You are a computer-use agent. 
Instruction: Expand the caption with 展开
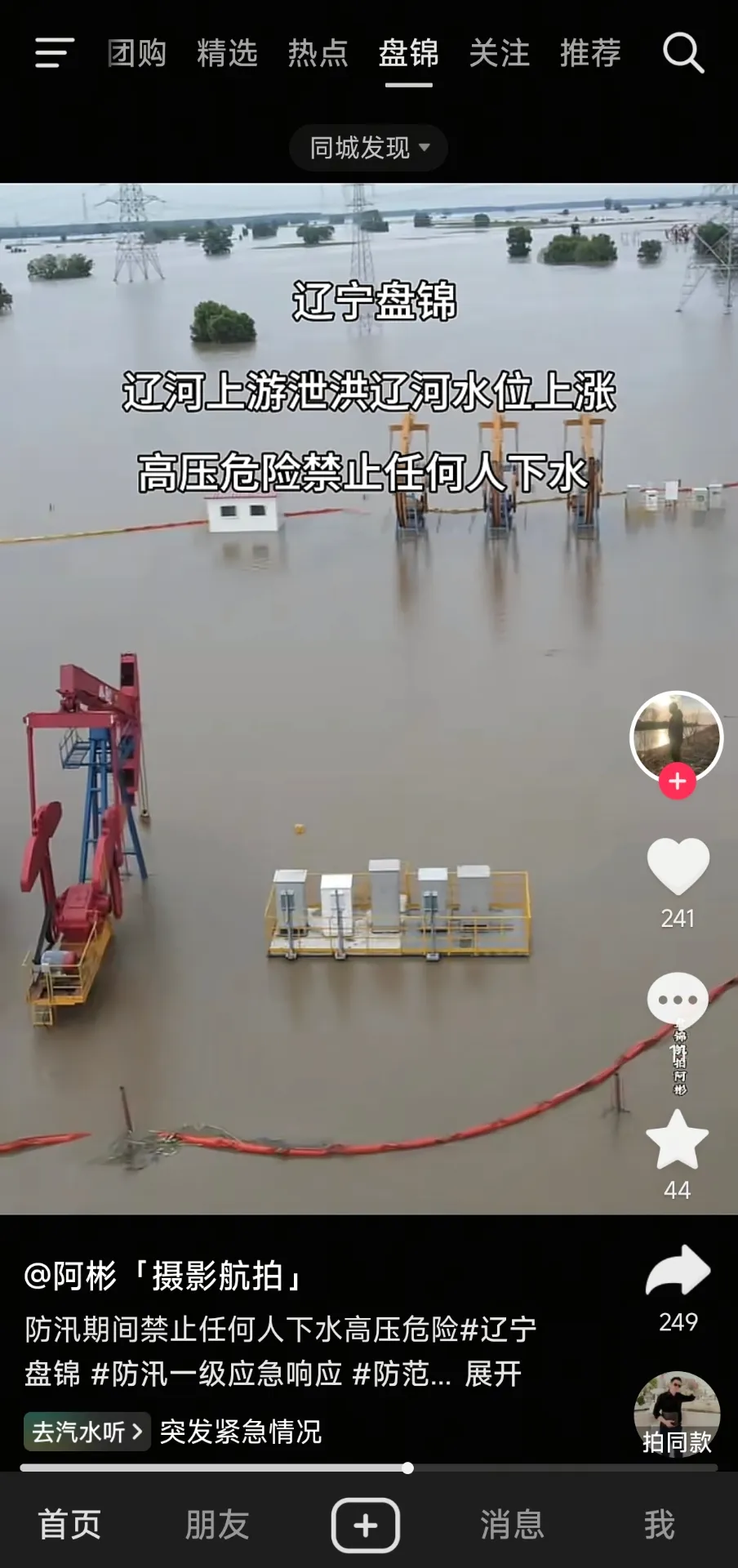pyautogui.click(x=493, y=1374)
